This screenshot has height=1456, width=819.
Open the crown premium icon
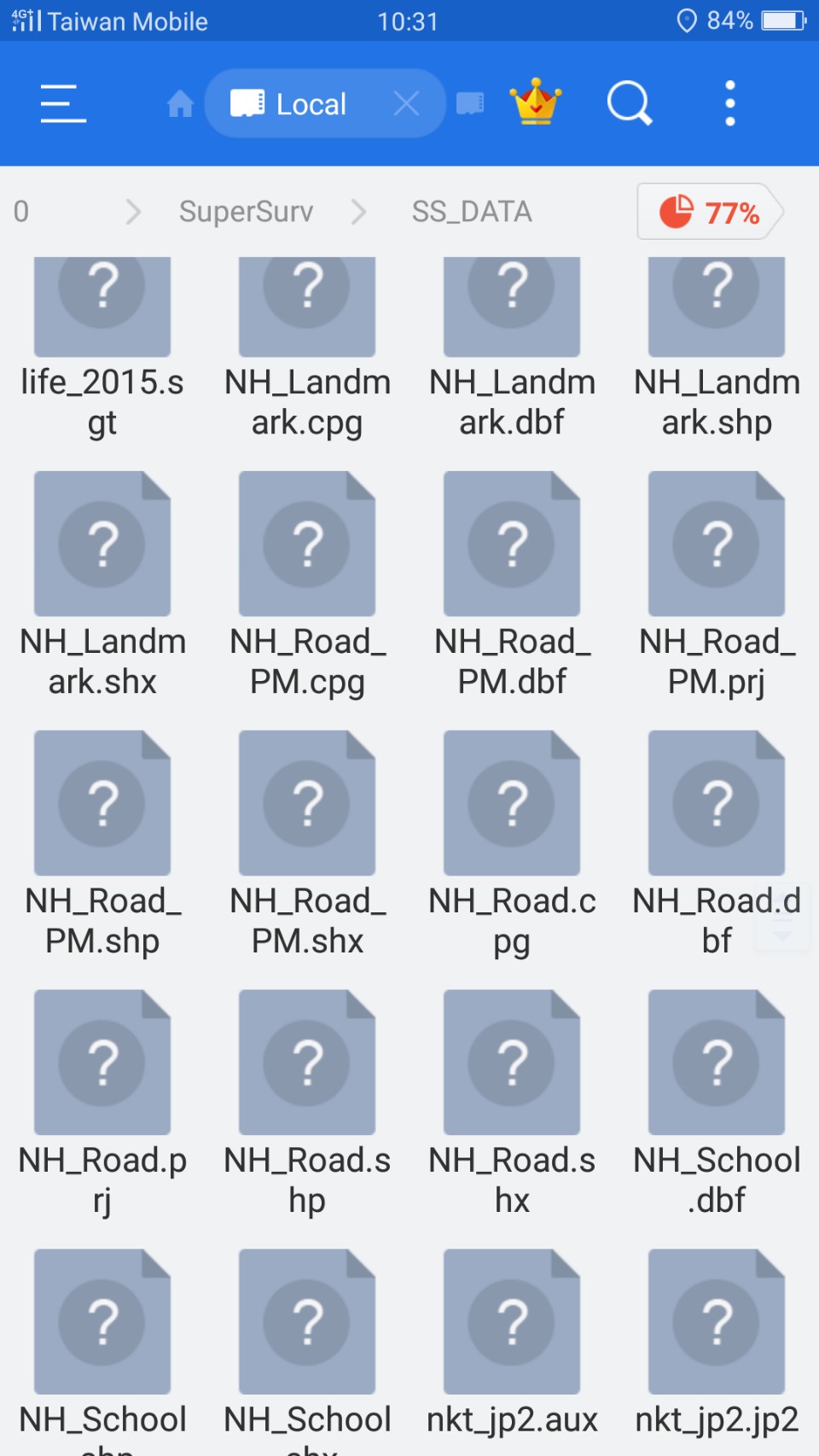[536, 102]
